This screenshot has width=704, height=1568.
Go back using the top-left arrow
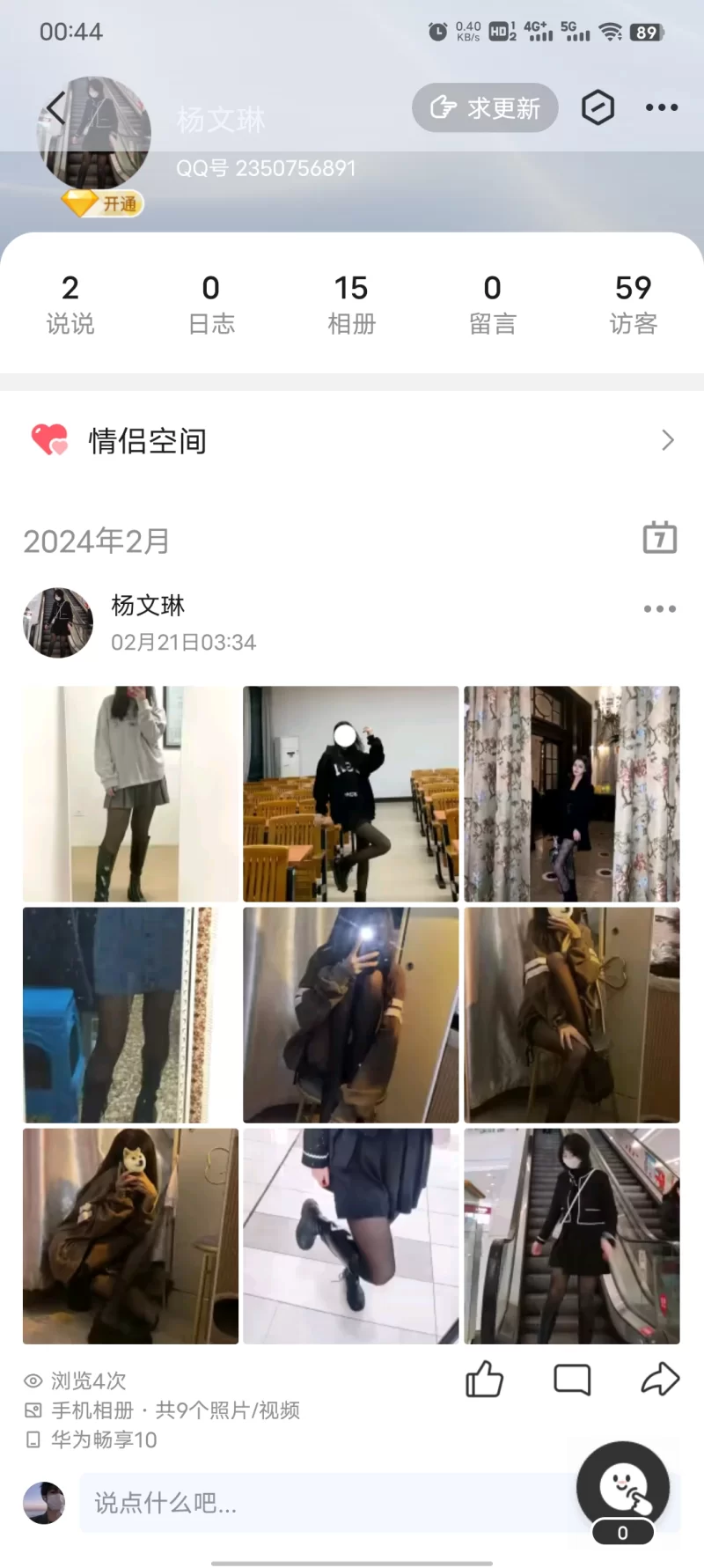click(55, 108)
